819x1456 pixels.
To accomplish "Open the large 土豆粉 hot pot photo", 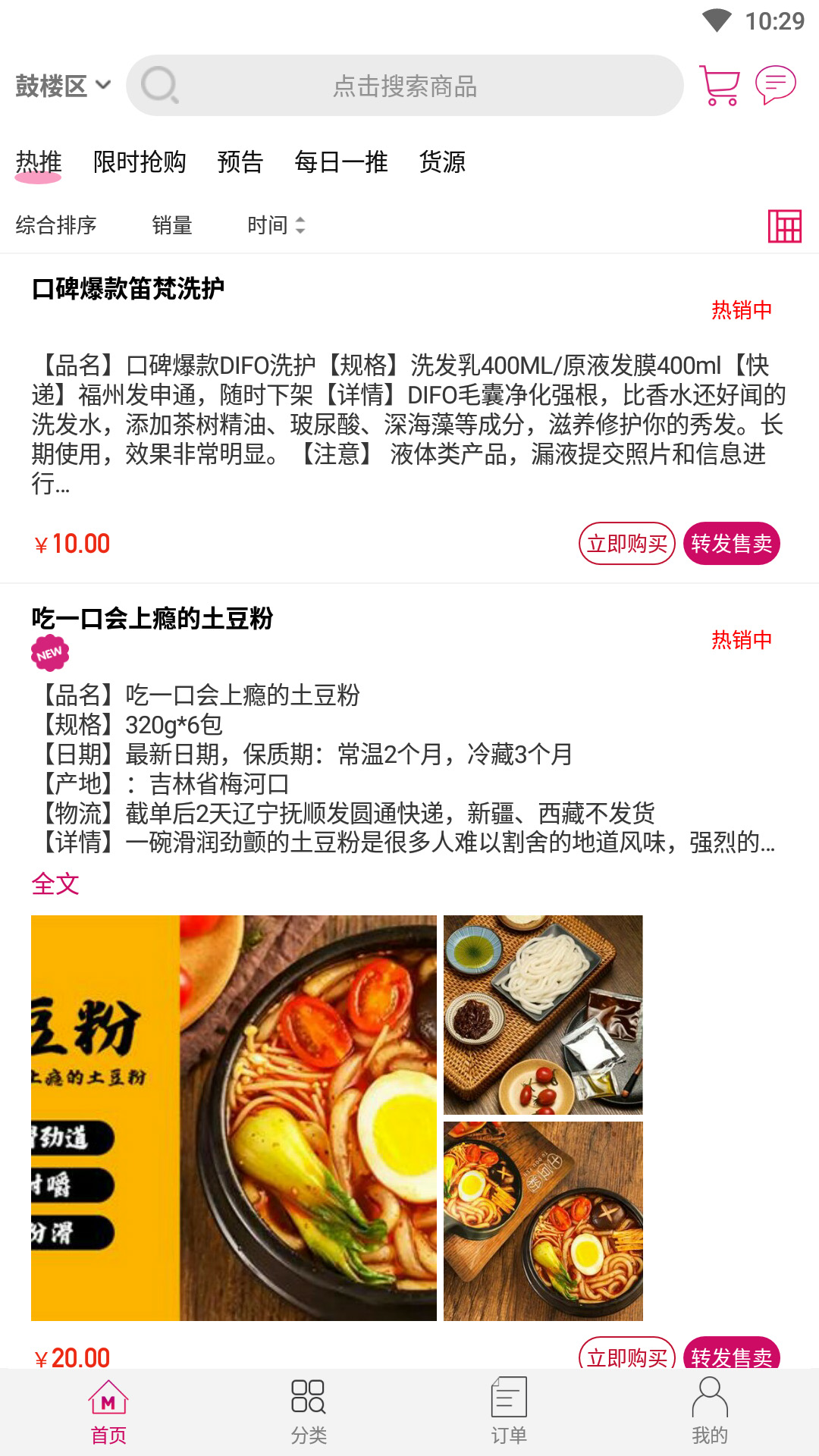I will click(x=234, y=1118).
